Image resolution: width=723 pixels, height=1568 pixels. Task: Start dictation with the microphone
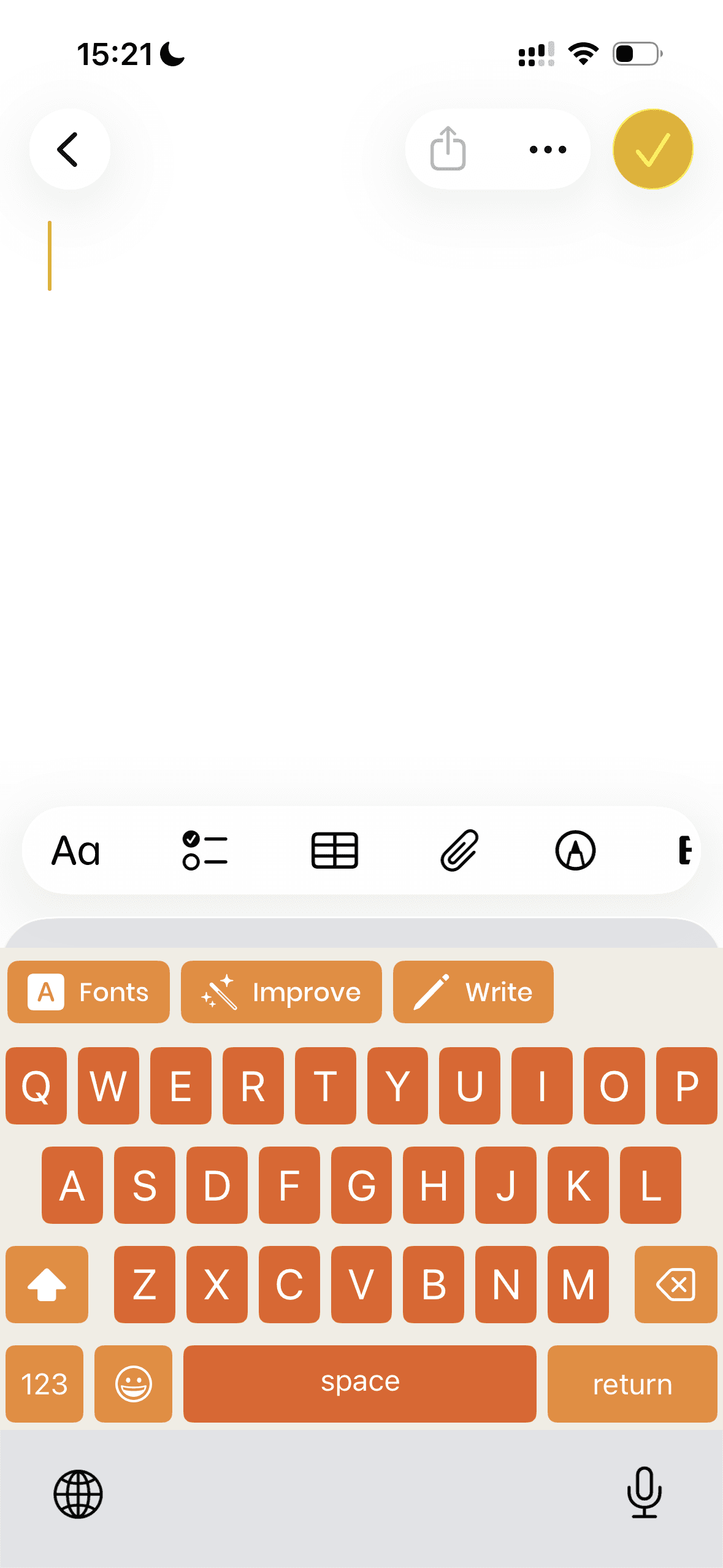pyautogui.click(x=644, y=1493)
